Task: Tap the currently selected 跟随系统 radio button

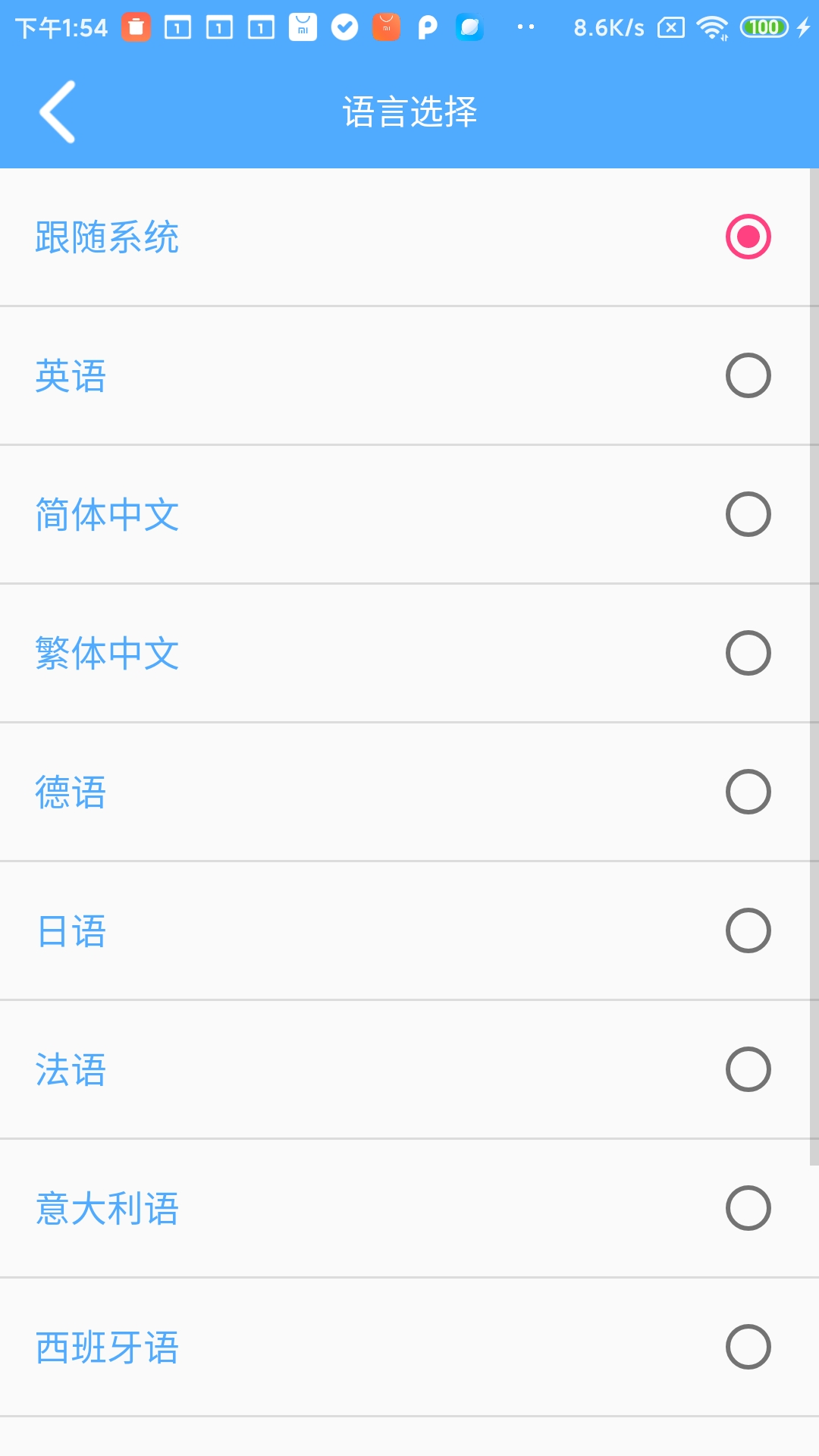Action: (x=748, y=236)
